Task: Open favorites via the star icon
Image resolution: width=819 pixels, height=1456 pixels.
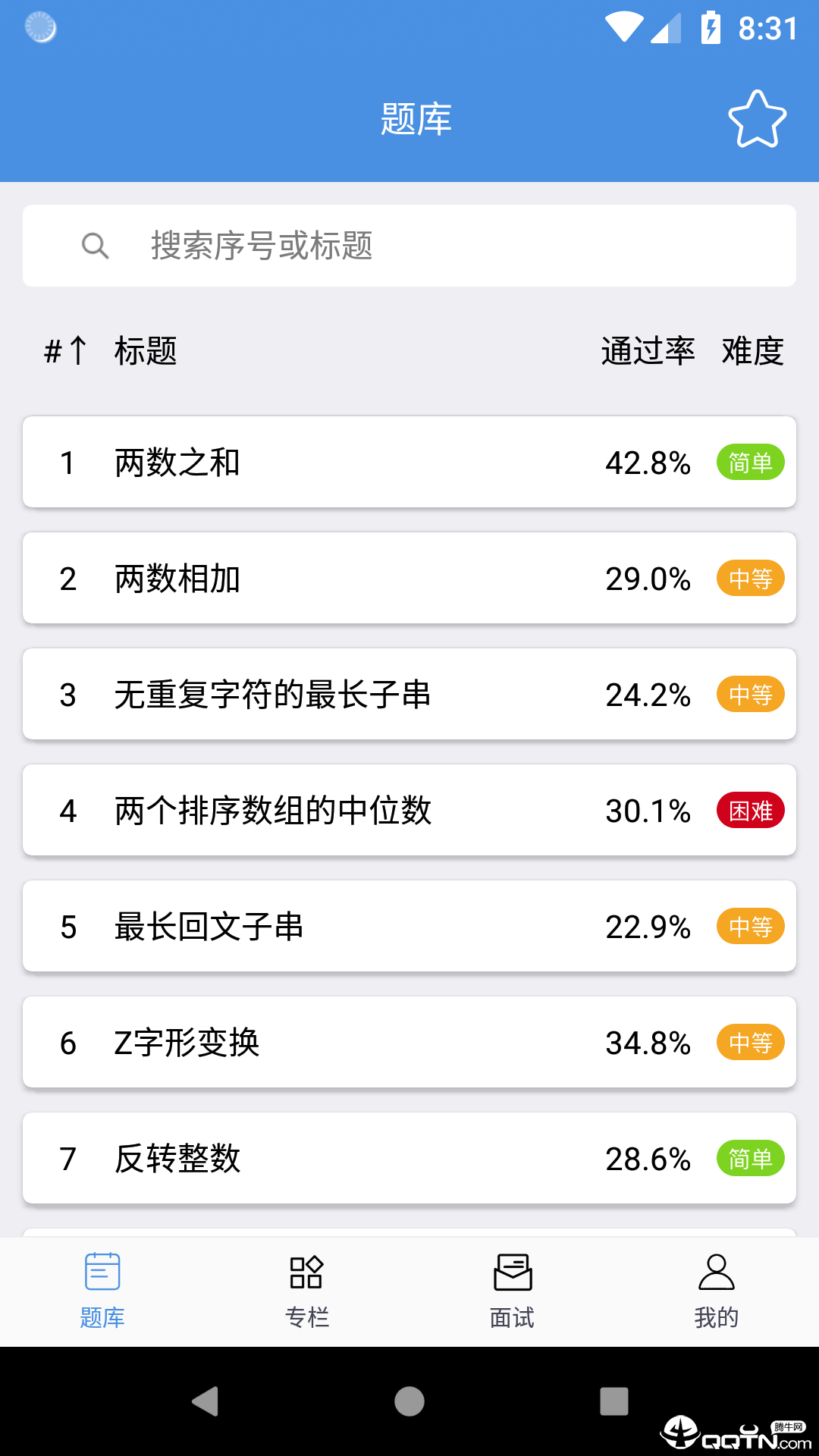Action: coord(757,119)
